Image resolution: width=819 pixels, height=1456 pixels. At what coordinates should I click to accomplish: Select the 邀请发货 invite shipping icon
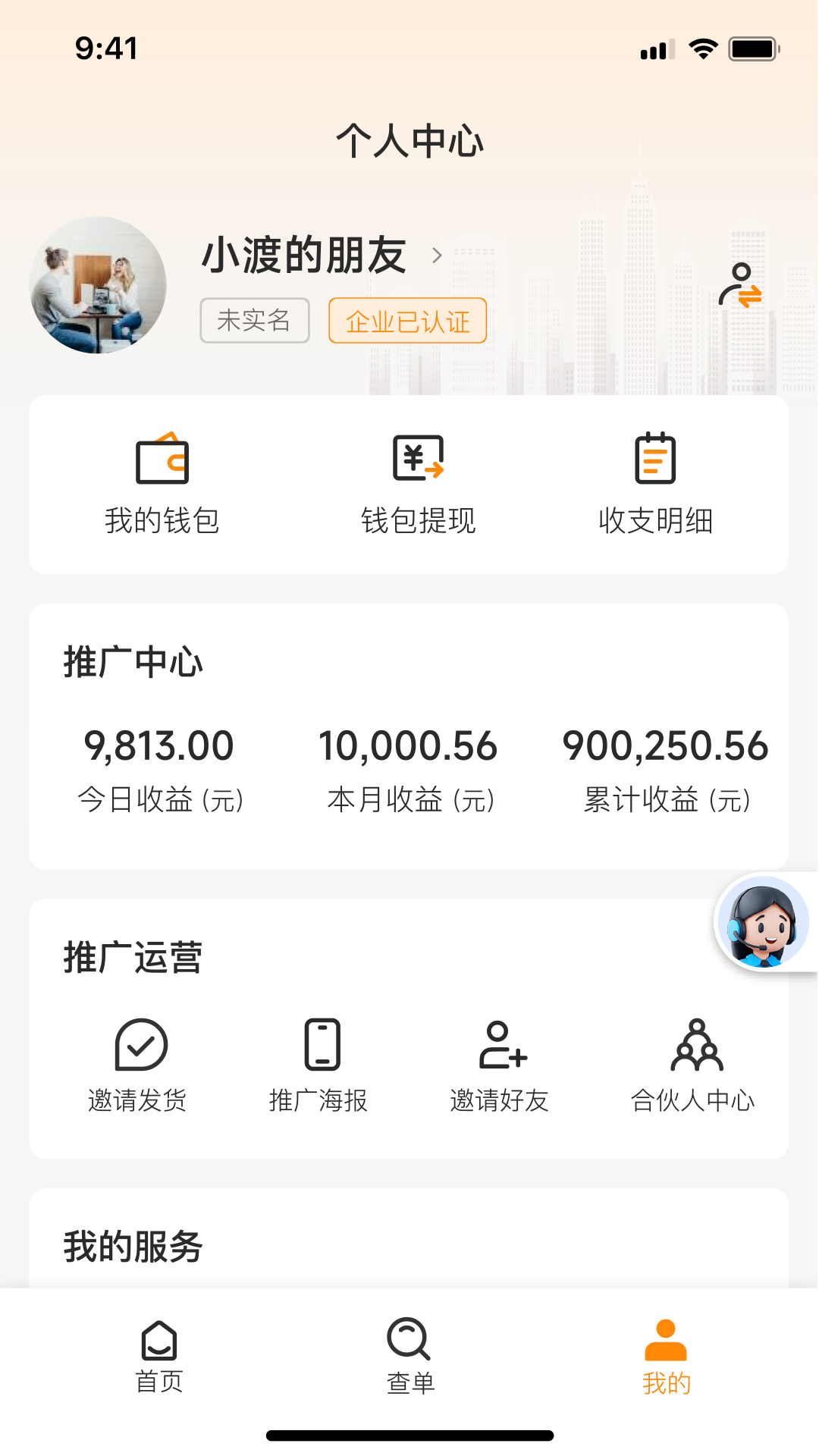138,1043
